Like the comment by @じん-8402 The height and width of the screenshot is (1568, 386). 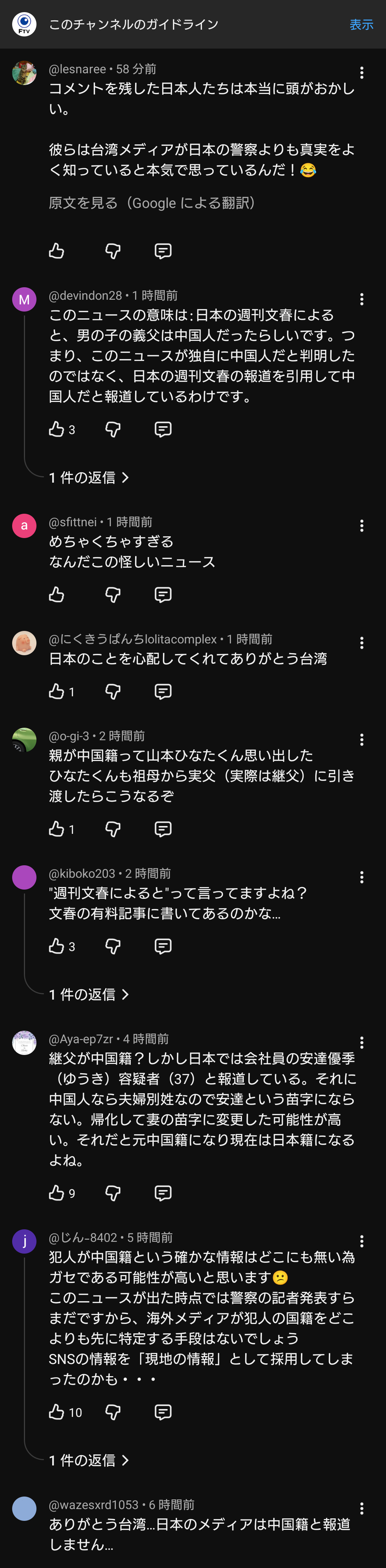[x=56, y=1412]
